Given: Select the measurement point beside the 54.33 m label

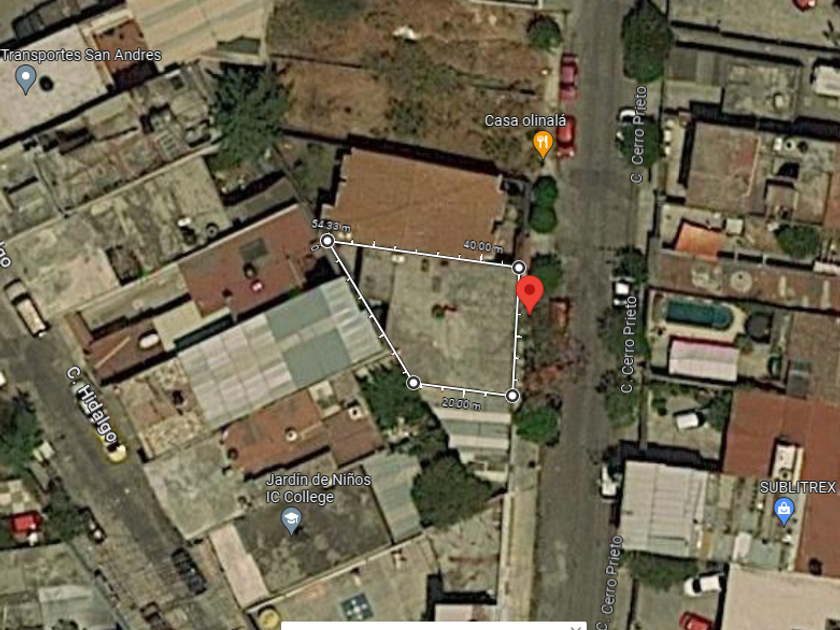Looking at the screenshot, I should click(327, 241).
